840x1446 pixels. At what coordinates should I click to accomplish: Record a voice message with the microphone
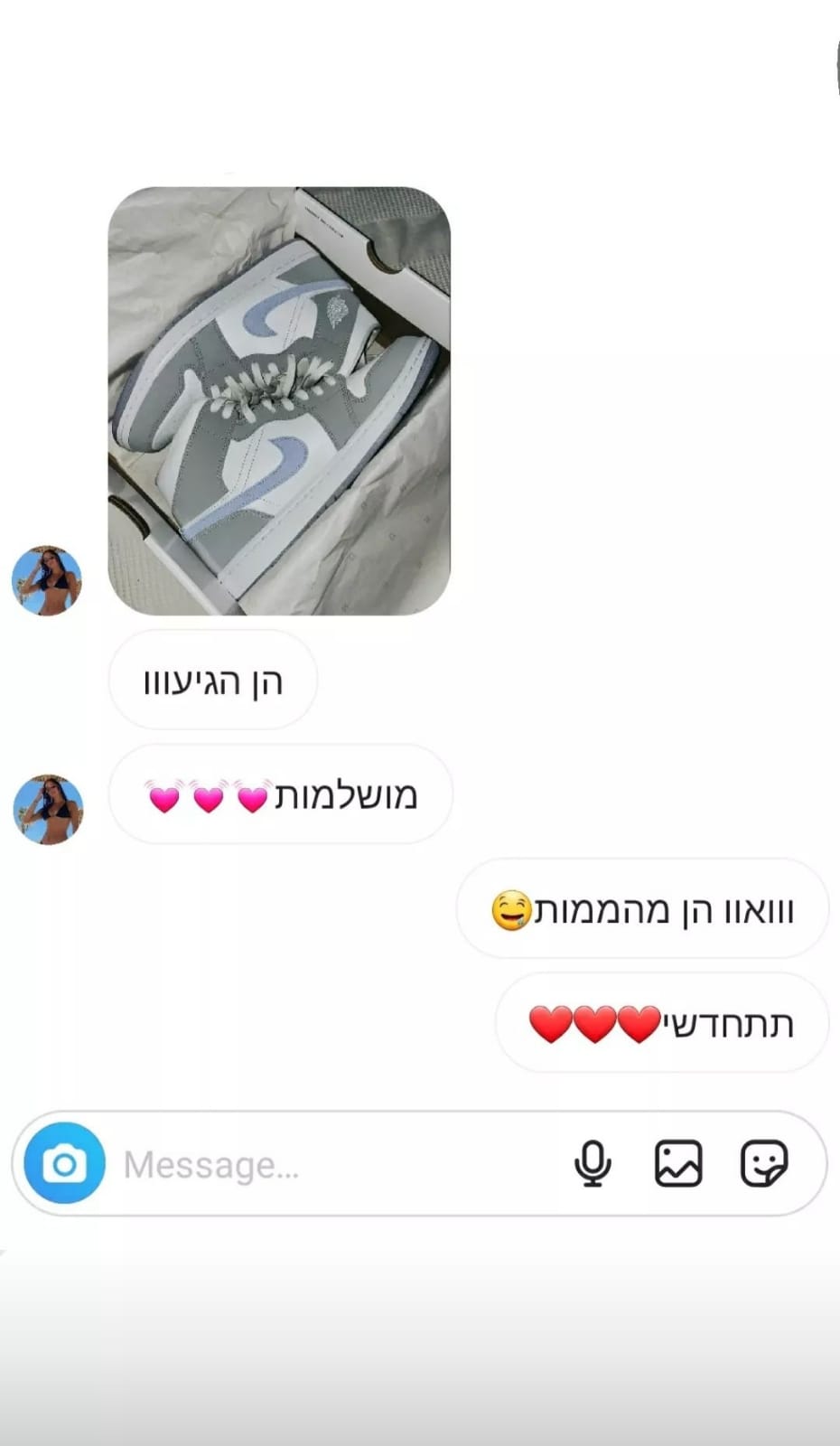[593, 1163]
